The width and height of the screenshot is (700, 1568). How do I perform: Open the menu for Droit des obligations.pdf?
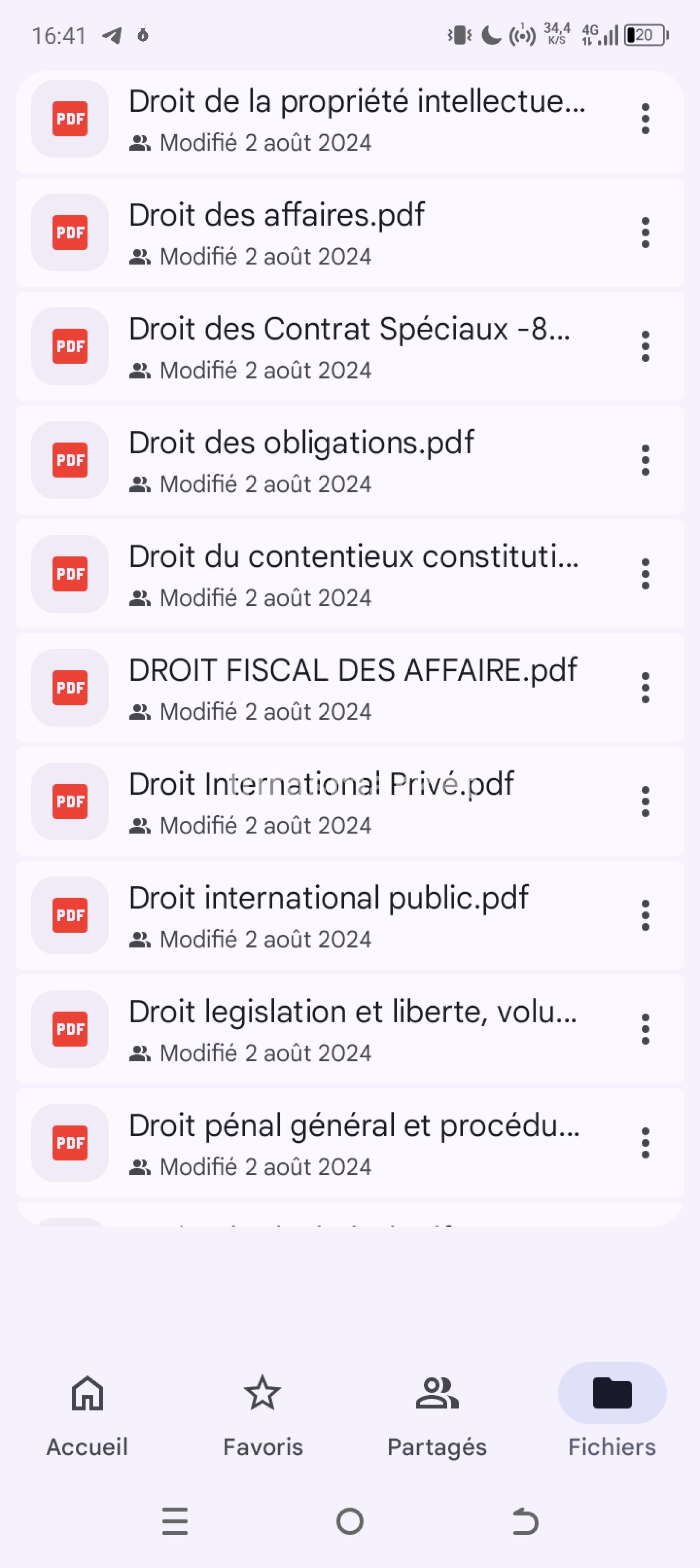645,460
